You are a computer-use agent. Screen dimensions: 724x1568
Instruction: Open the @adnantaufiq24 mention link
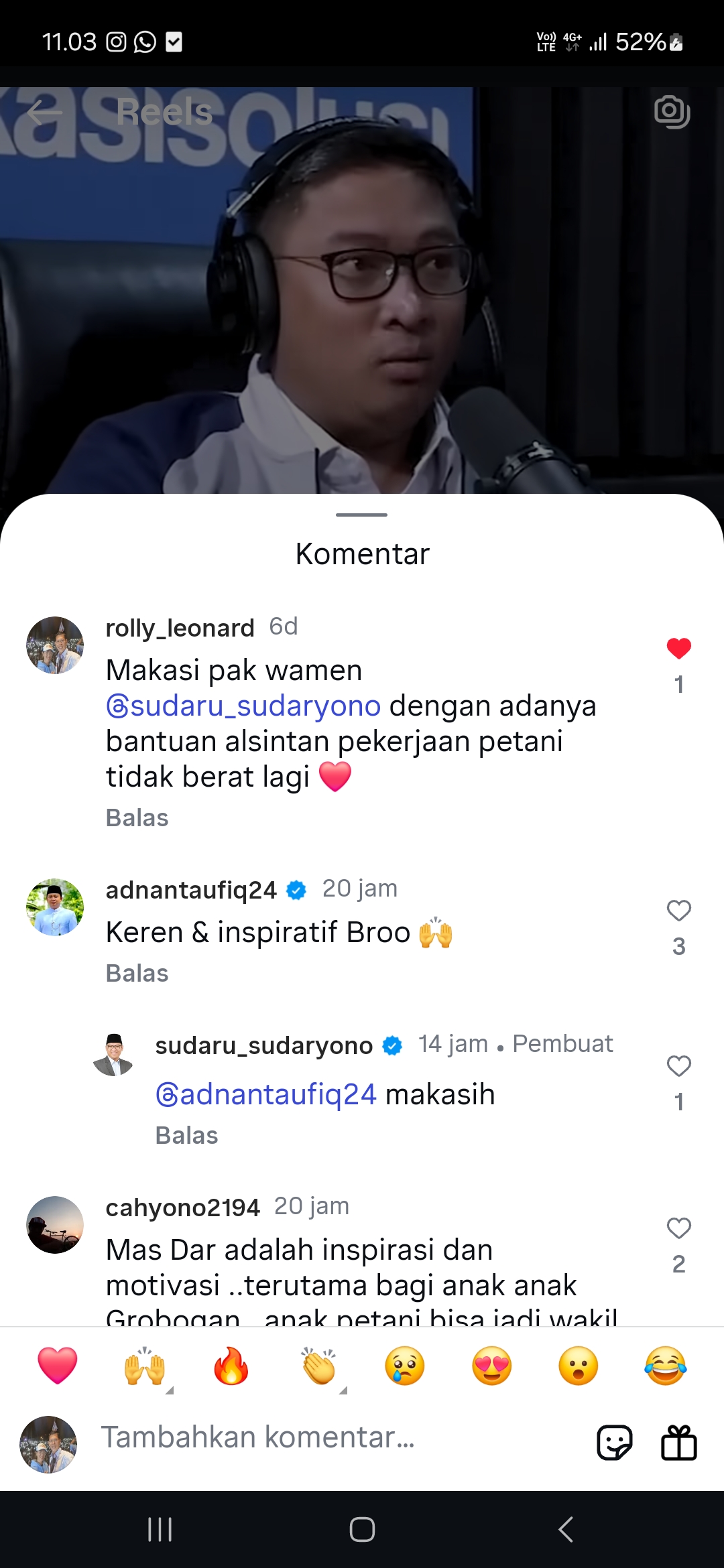click(x=266, y=1094)
